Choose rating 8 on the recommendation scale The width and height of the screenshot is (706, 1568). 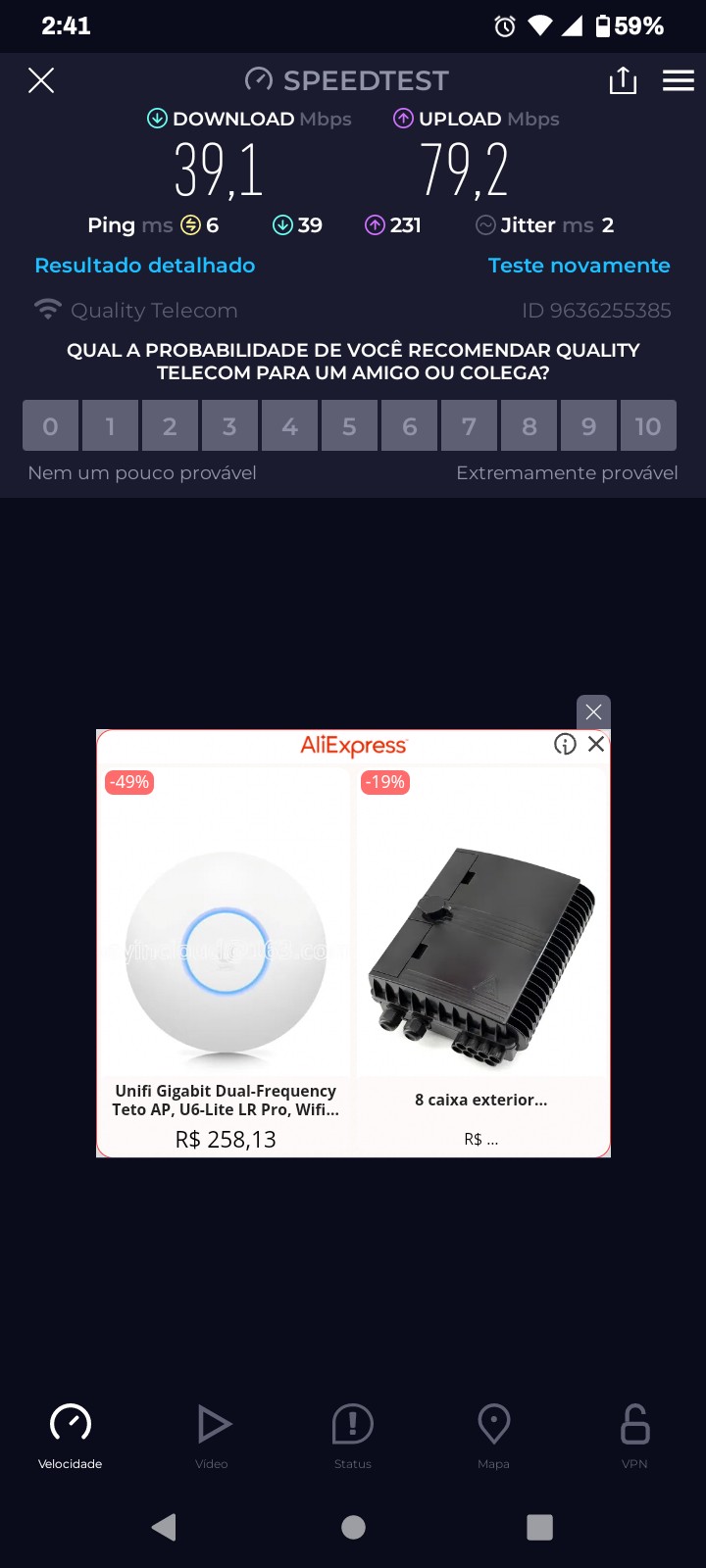(x=529, y=426)
